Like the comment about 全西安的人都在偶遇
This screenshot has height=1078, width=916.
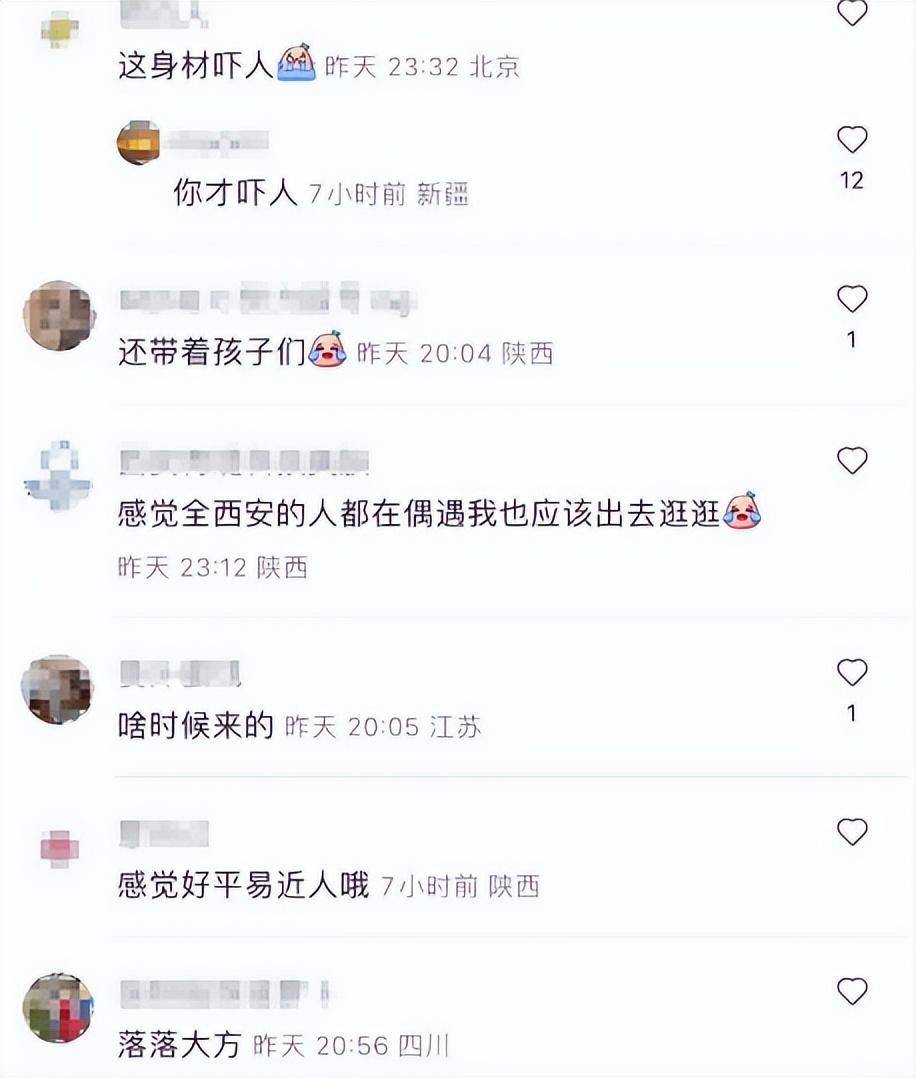[851, 461]
